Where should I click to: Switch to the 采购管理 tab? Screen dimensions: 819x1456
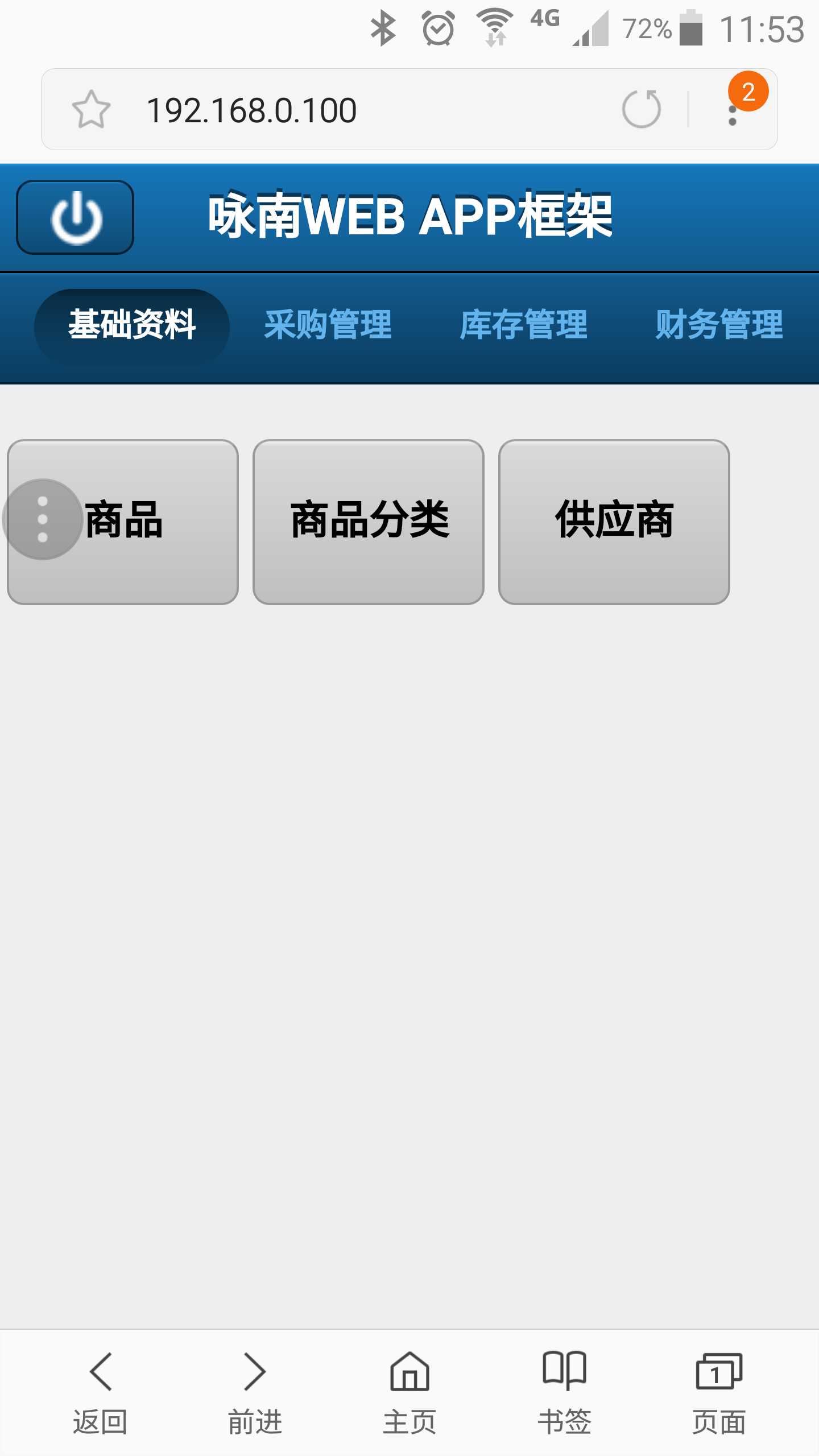click(x=329, y=325)
